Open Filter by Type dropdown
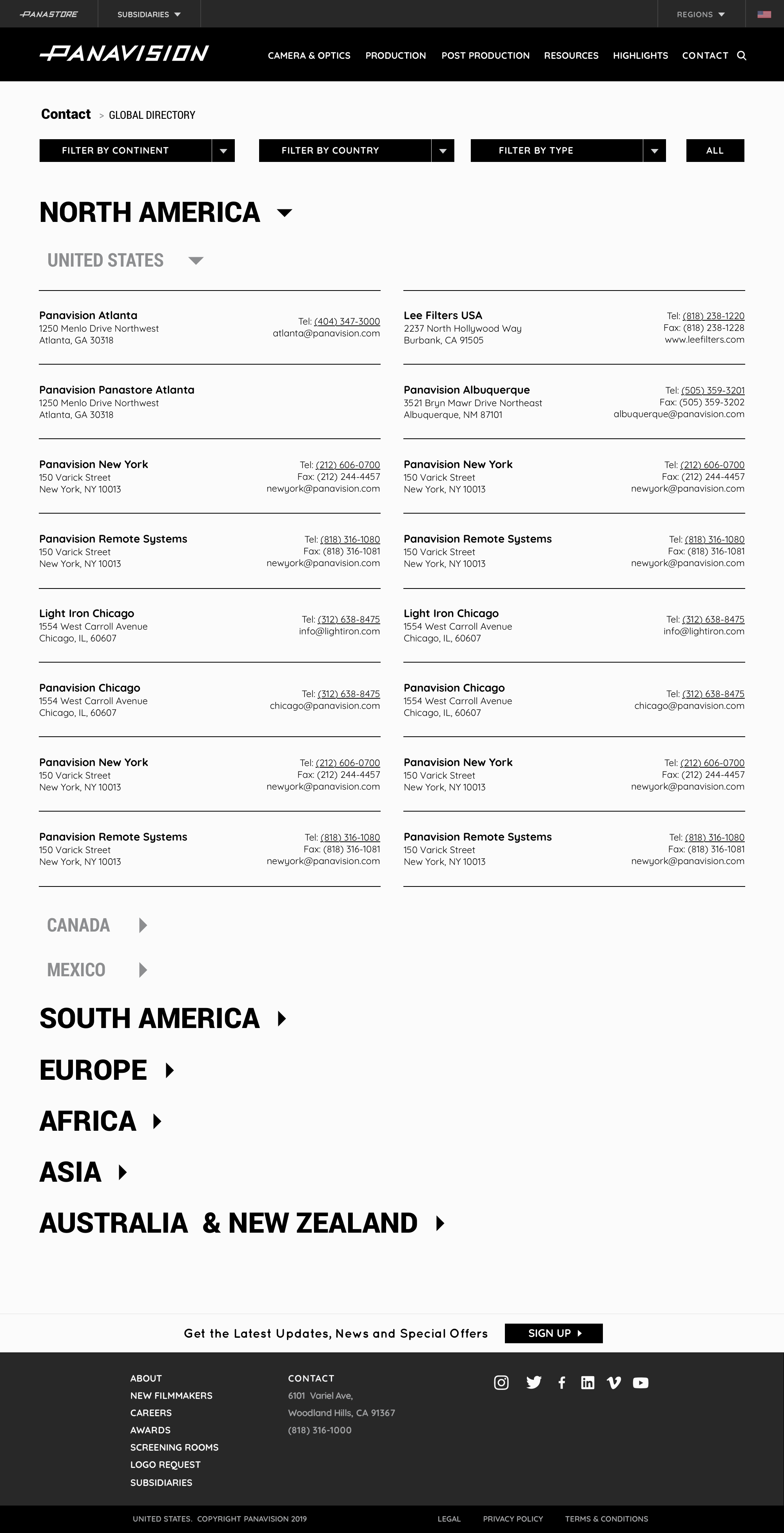784x1533 pixels. click(568, 151)
